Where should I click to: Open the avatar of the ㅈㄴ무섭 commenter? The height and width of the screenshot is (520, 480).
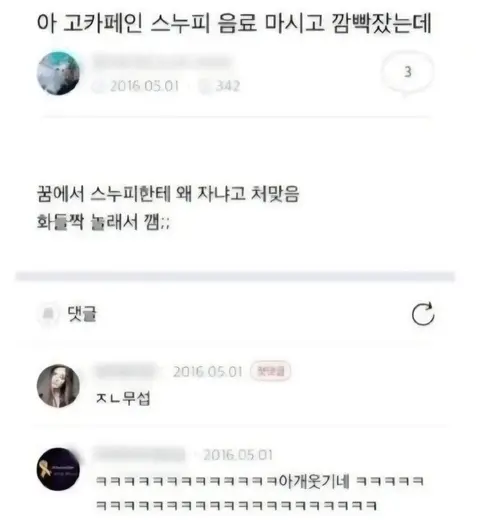[x=58, y=386]
